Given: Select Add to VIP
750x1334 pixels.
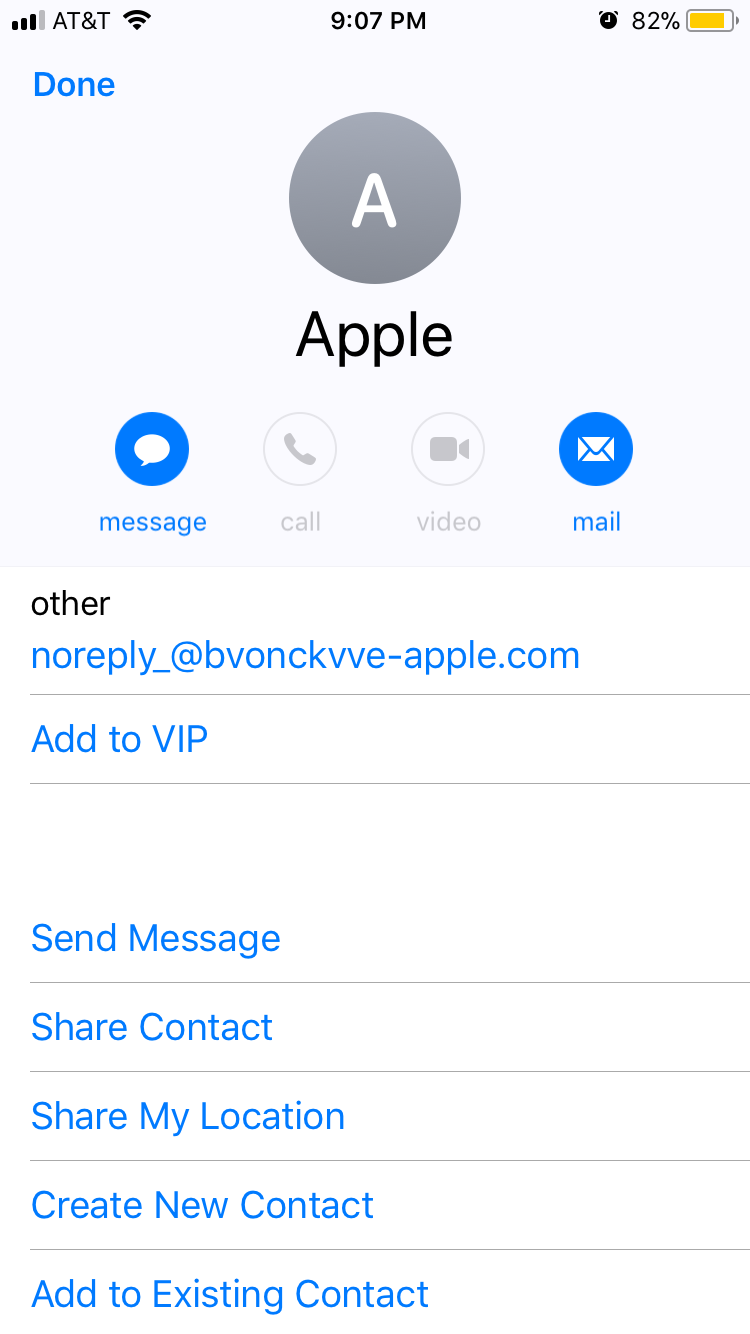Looking at the screenshot, I should (390, 739).
